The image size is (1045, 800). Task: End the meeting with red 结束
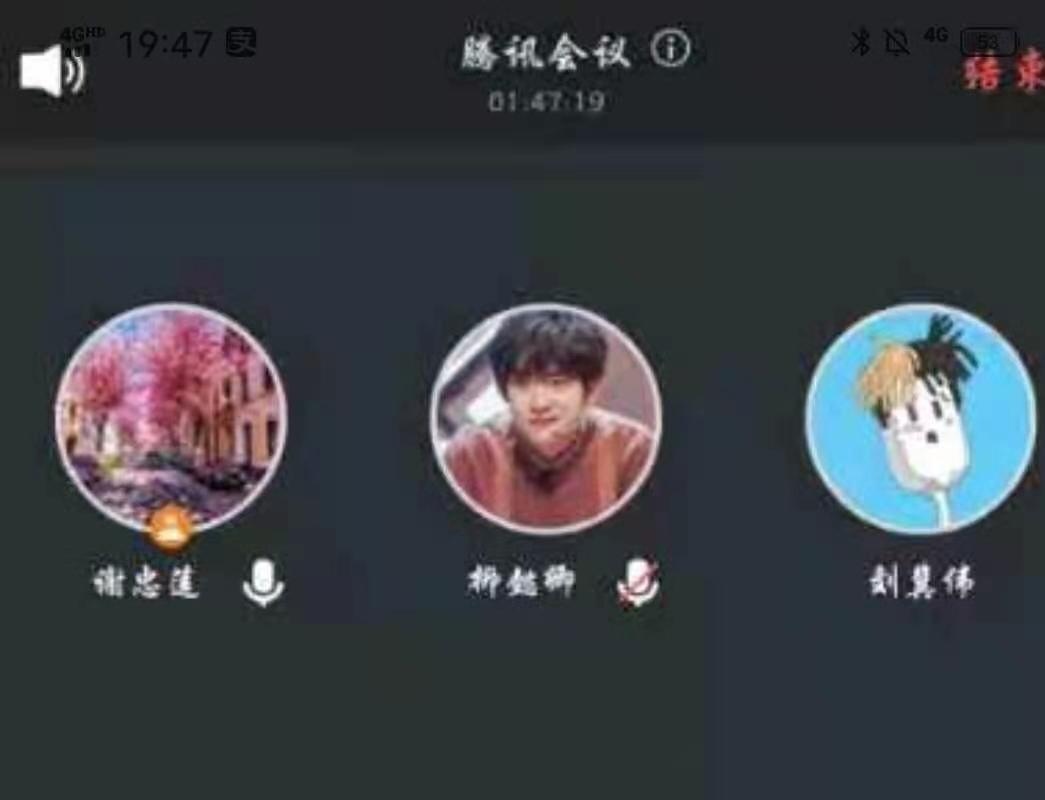click(1005, 75)
